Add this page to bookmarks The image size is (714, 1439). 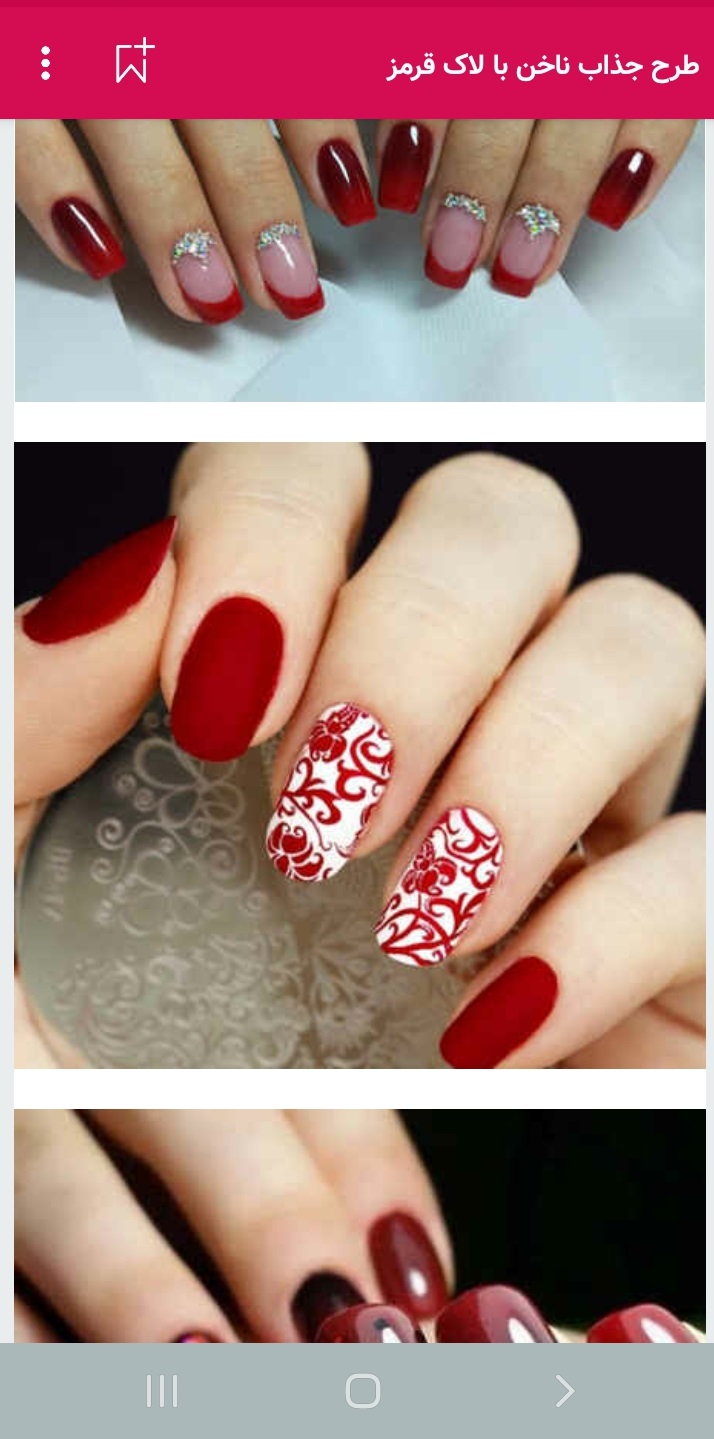pyautogui.click(x=134, y=62)
